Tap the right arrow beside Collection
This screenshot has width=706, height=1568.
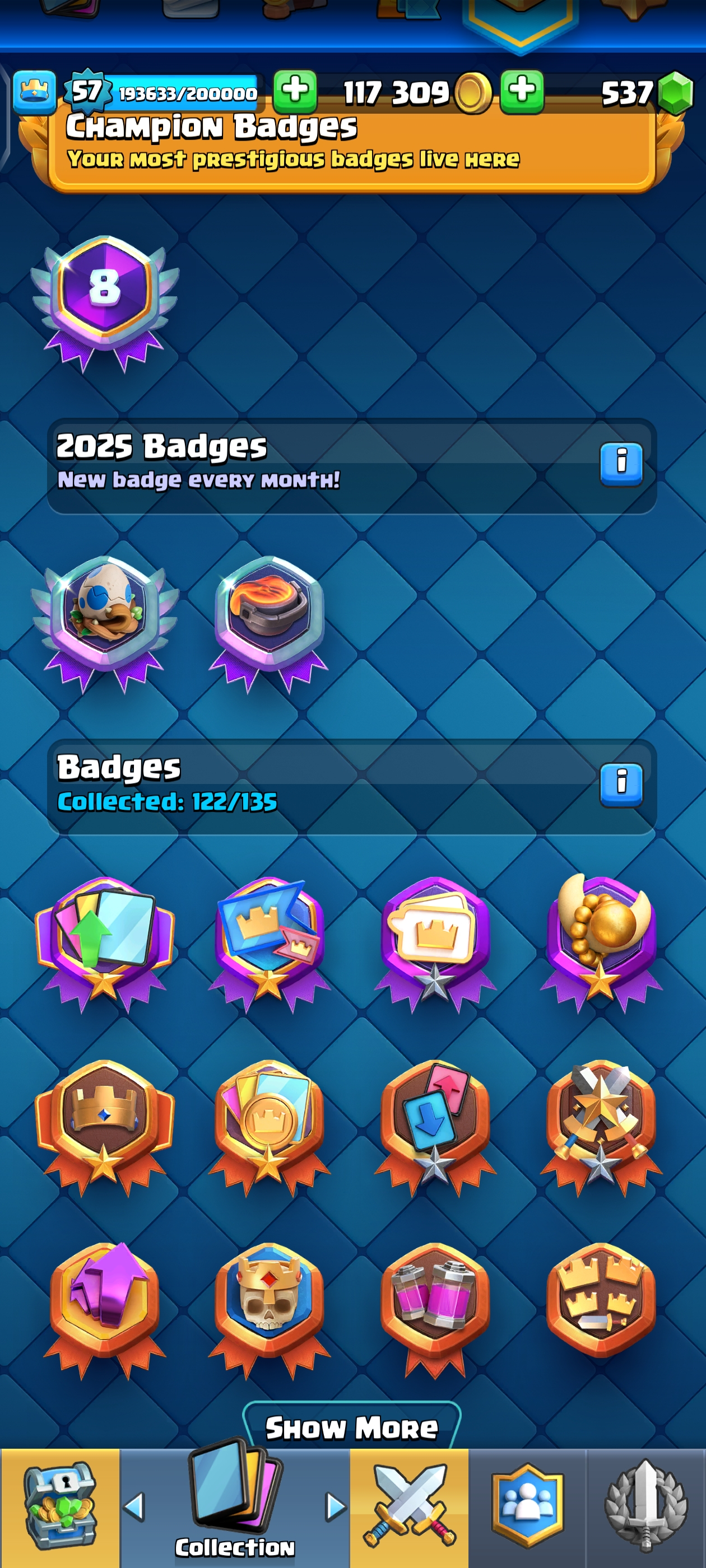pos(335,1507)
